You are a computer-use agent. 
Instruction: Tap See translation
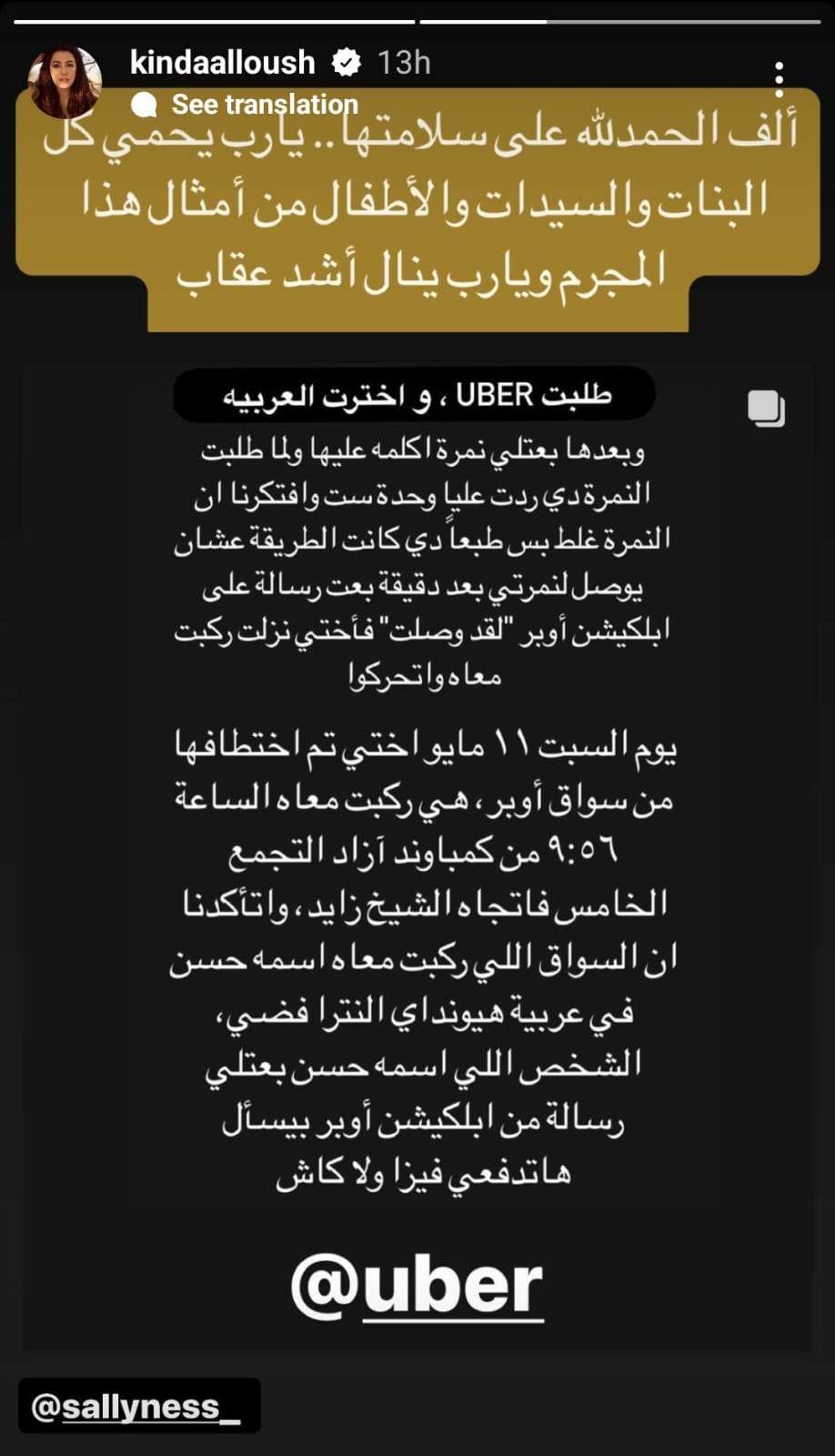pos(264,105)
